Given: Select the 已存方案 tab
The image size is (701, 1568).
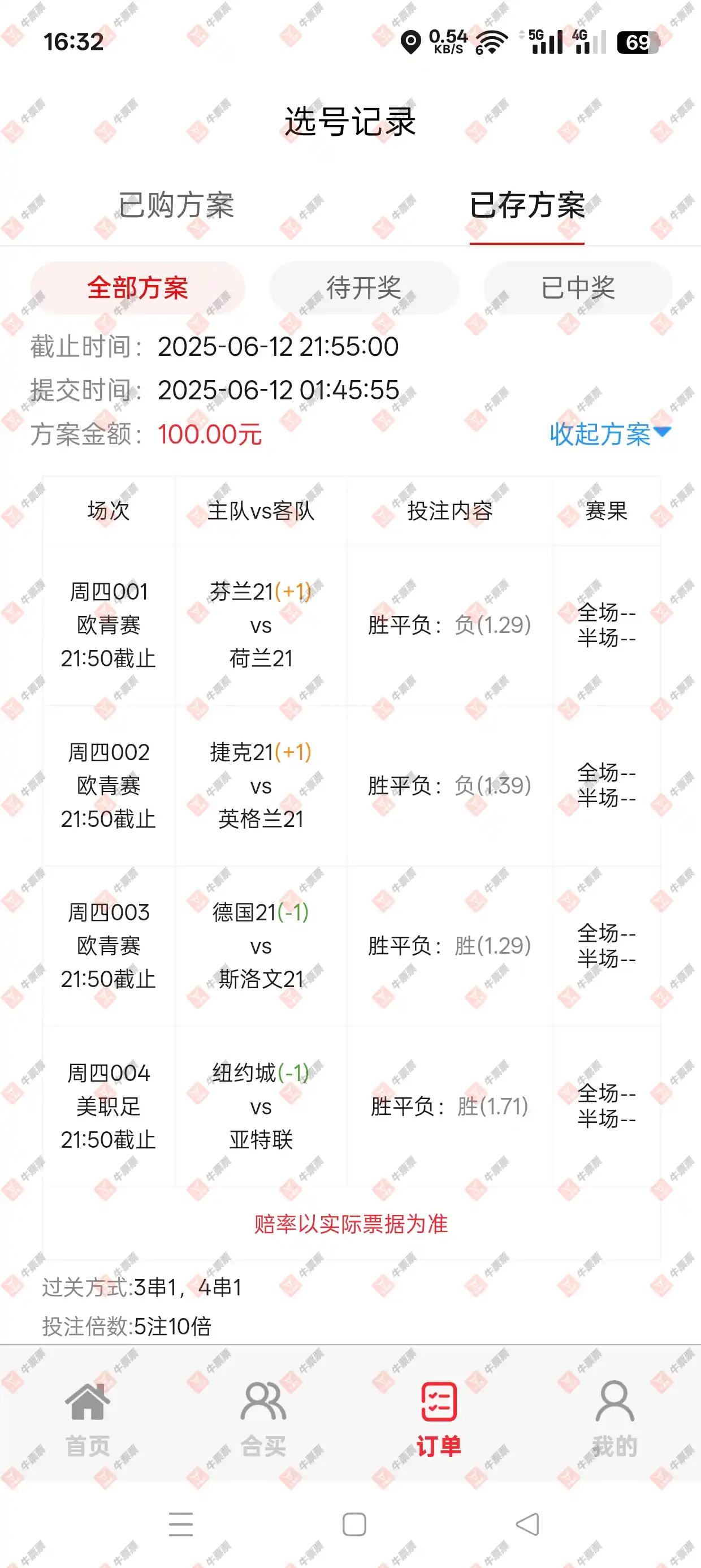Looking at the screenshot, I should (526, 205).
